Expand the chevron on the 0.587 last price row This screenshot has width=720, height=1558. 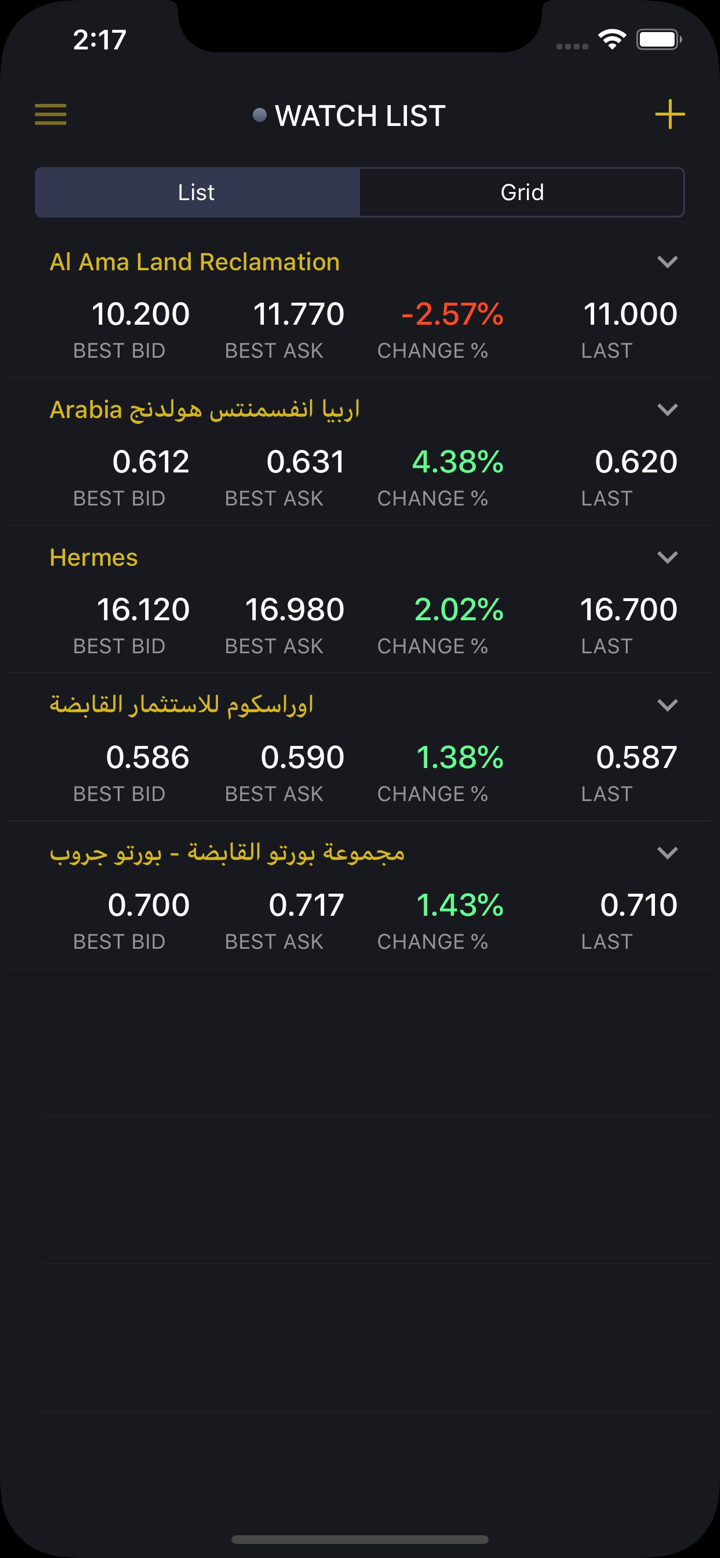tap(667, 705)
